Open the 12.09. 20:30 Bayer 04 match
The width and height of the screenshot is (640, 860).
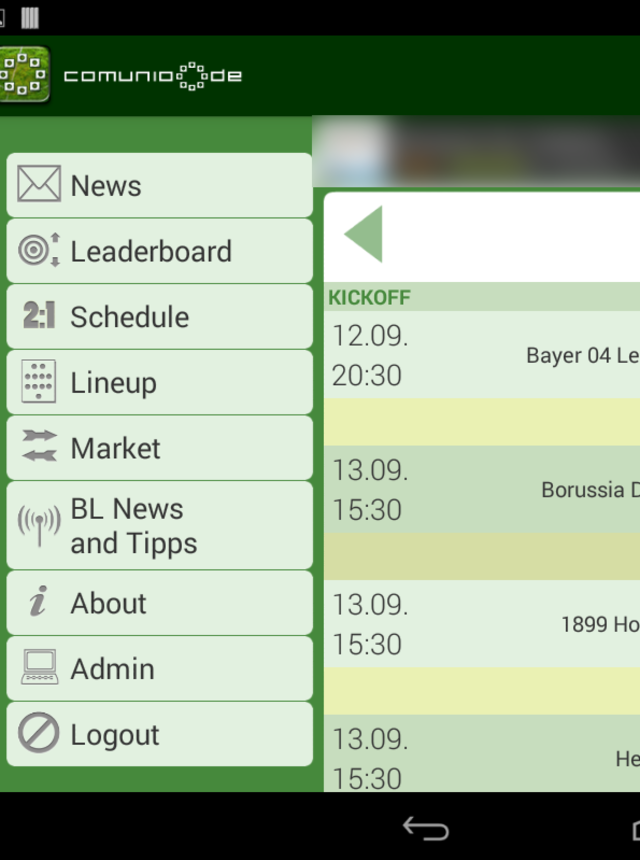[482, 355]
